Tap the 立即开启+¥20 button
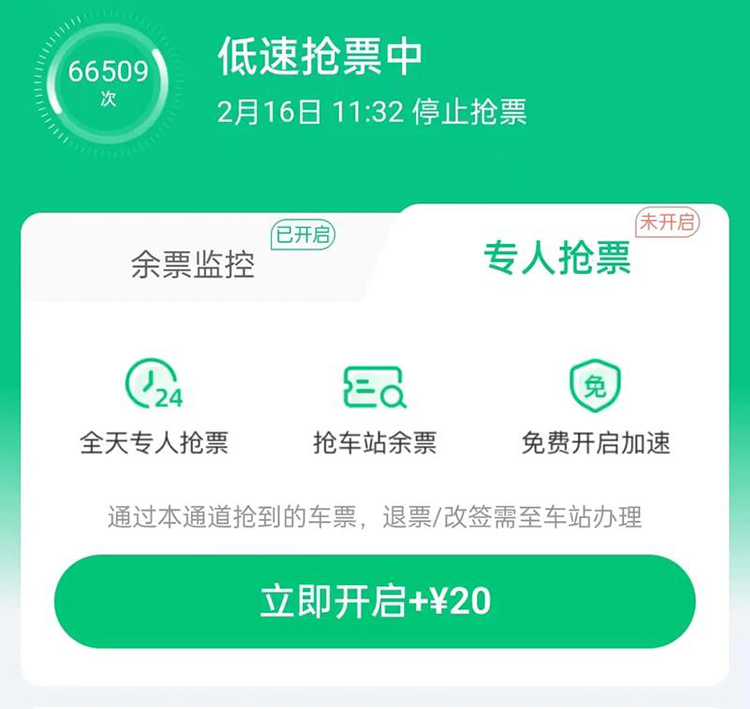 tap(374, 602)
